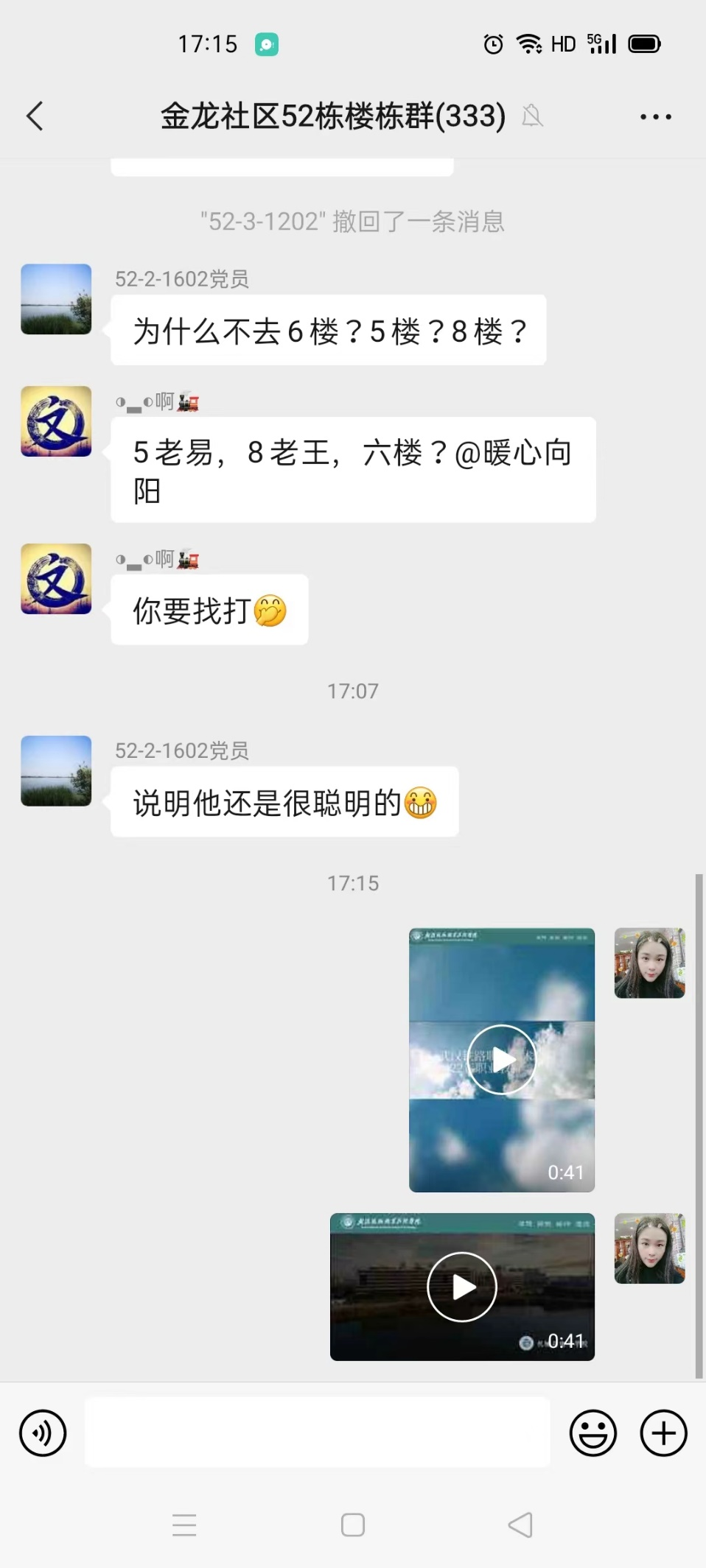Switch to voice message input
This screenshot has width=706, height=1568.
click(43, 1433)
